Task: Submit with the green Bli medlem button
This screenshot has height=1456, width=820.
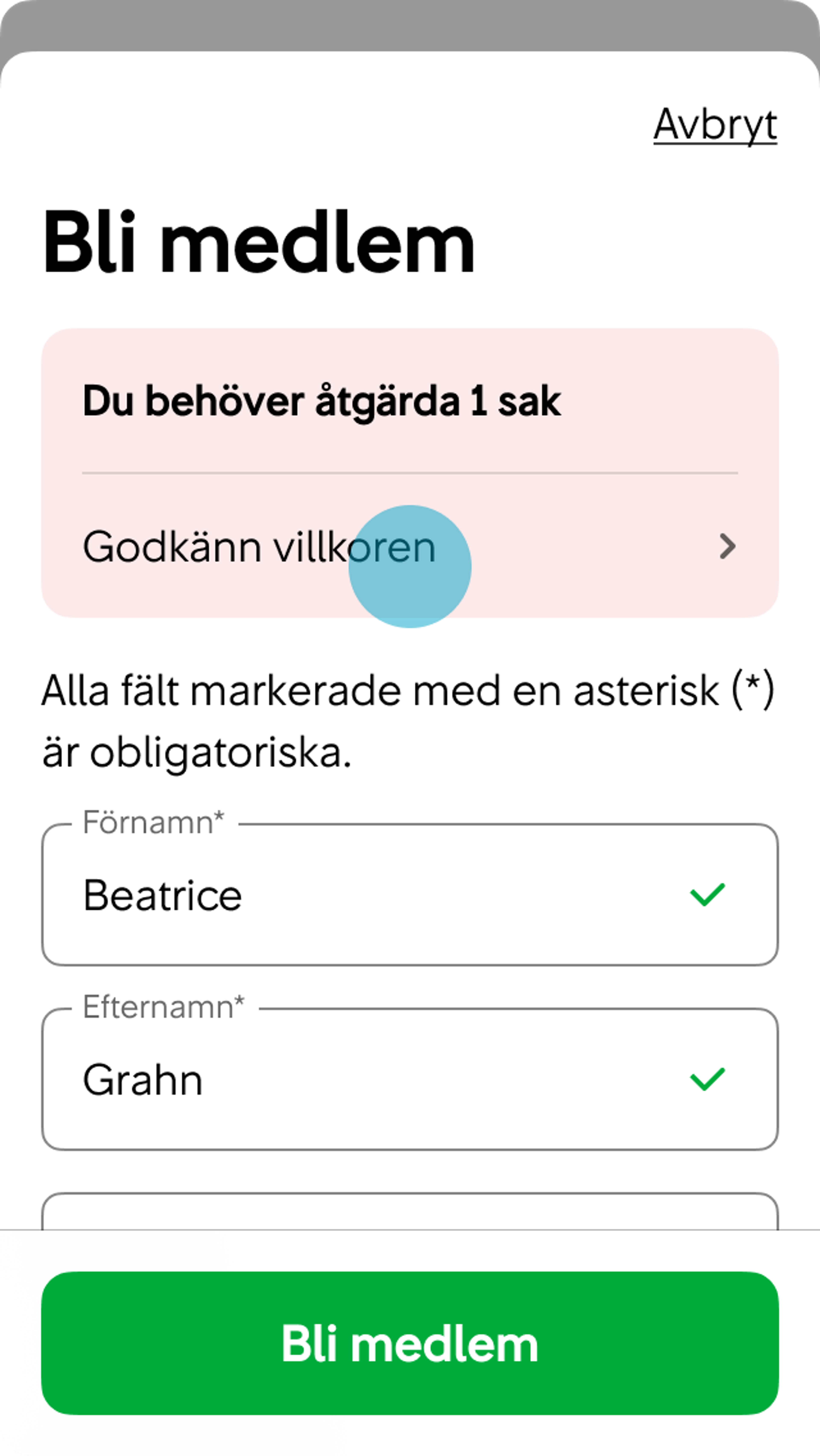Action: pyautogui.click(x=410, y=1343)
